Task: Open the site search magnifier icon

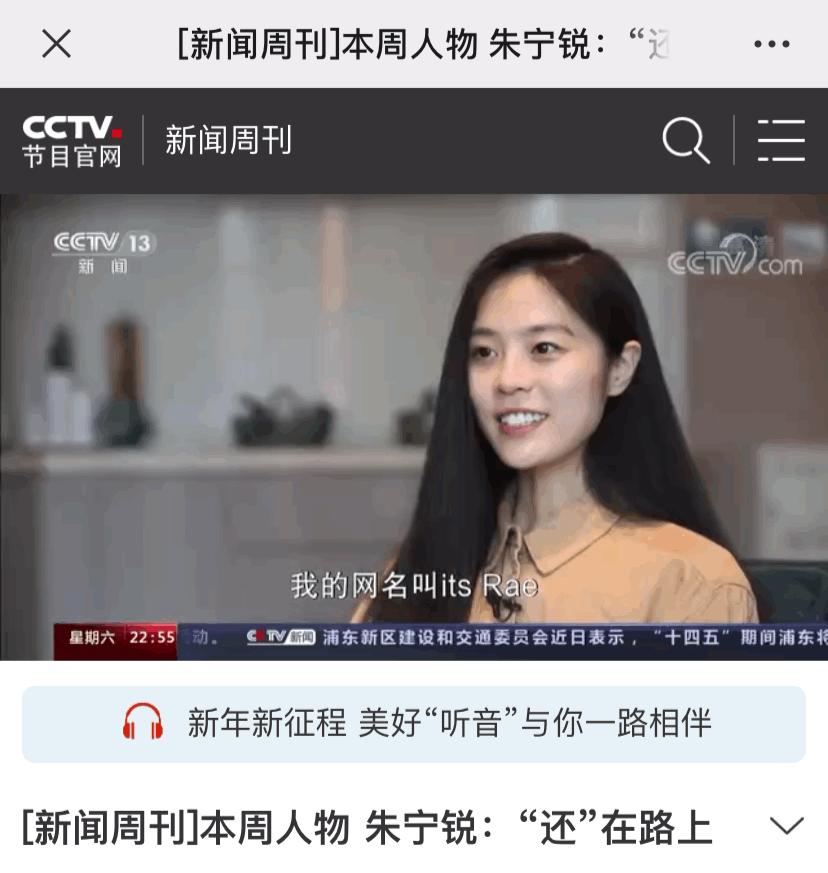Action: tap(685, 140)
